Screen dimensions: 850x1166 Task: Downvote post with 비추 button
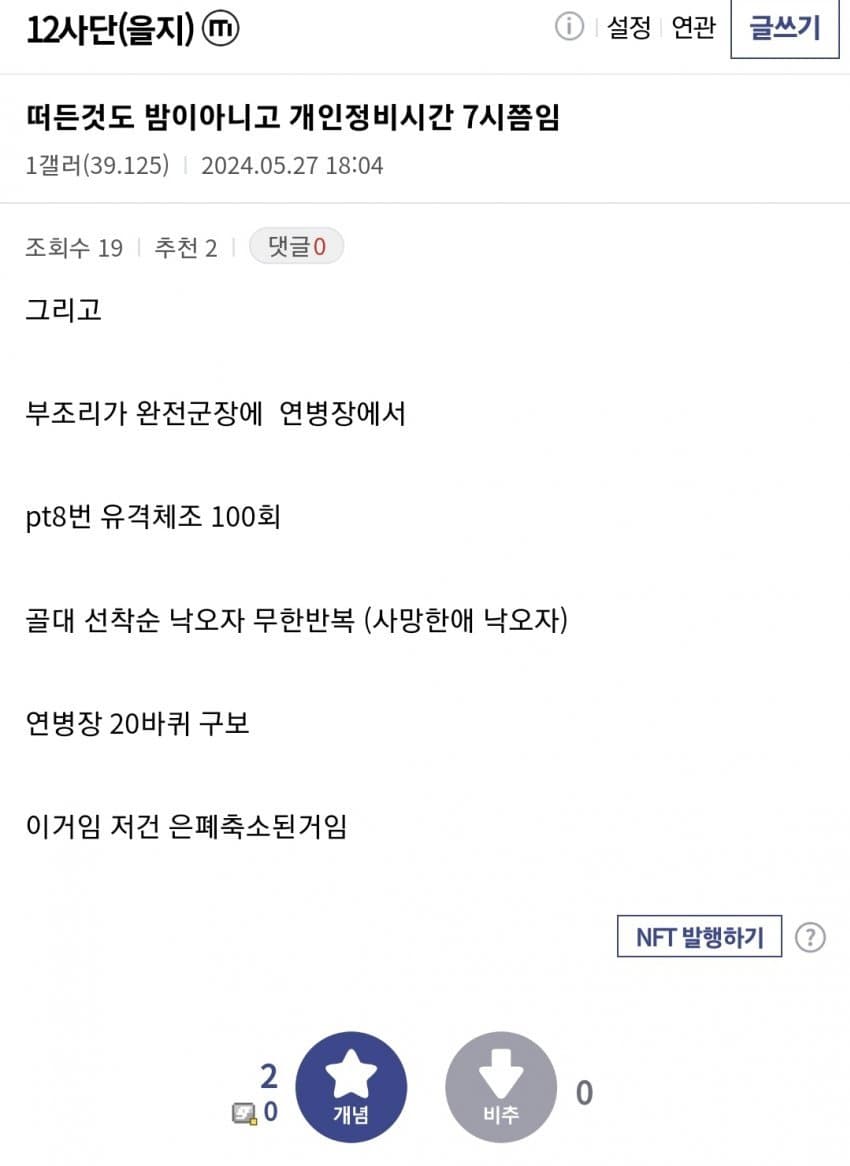point(500,1087)
